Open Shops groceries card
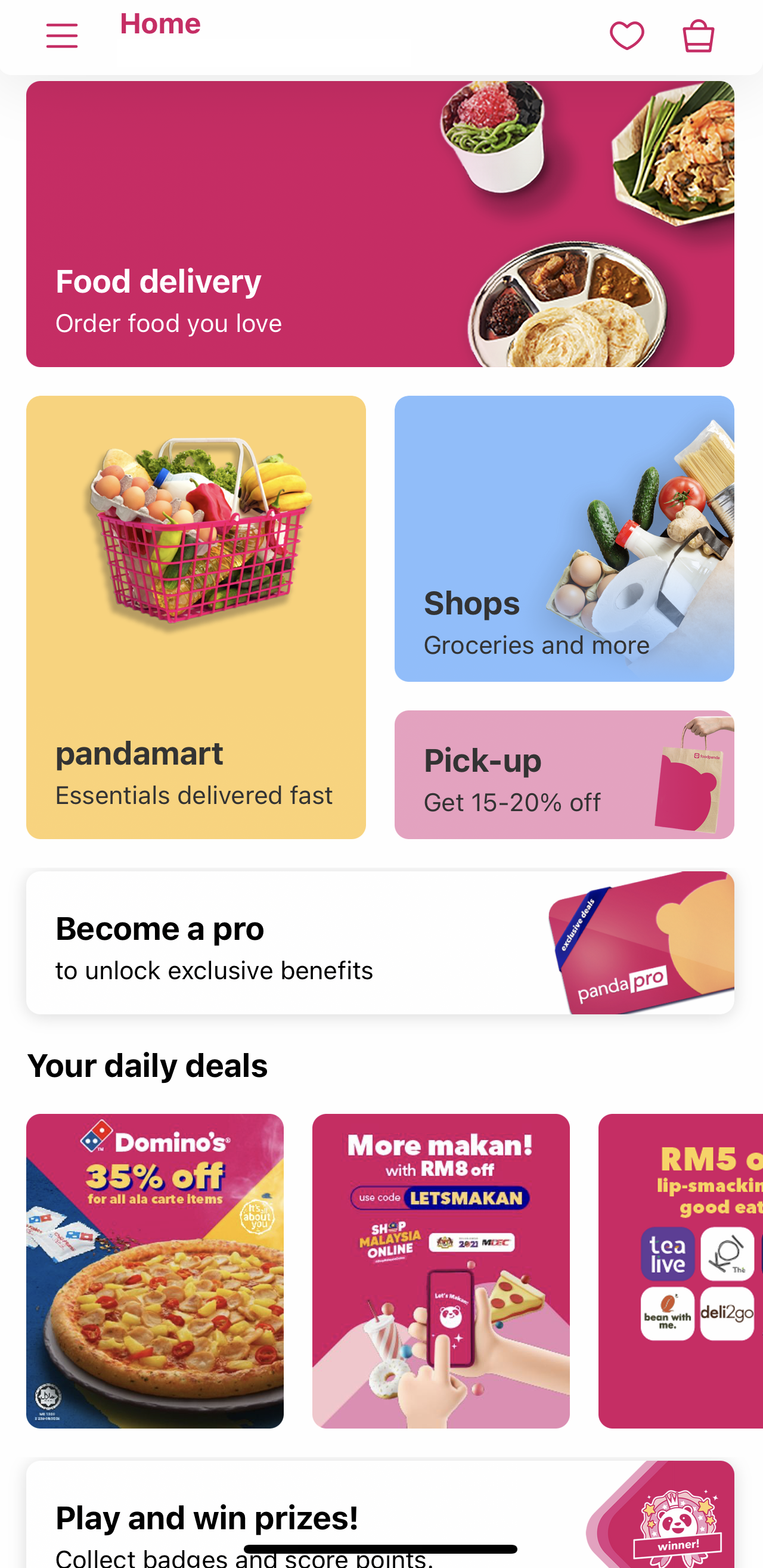This screenshot has width=763, height=1568. click(564, 539)
